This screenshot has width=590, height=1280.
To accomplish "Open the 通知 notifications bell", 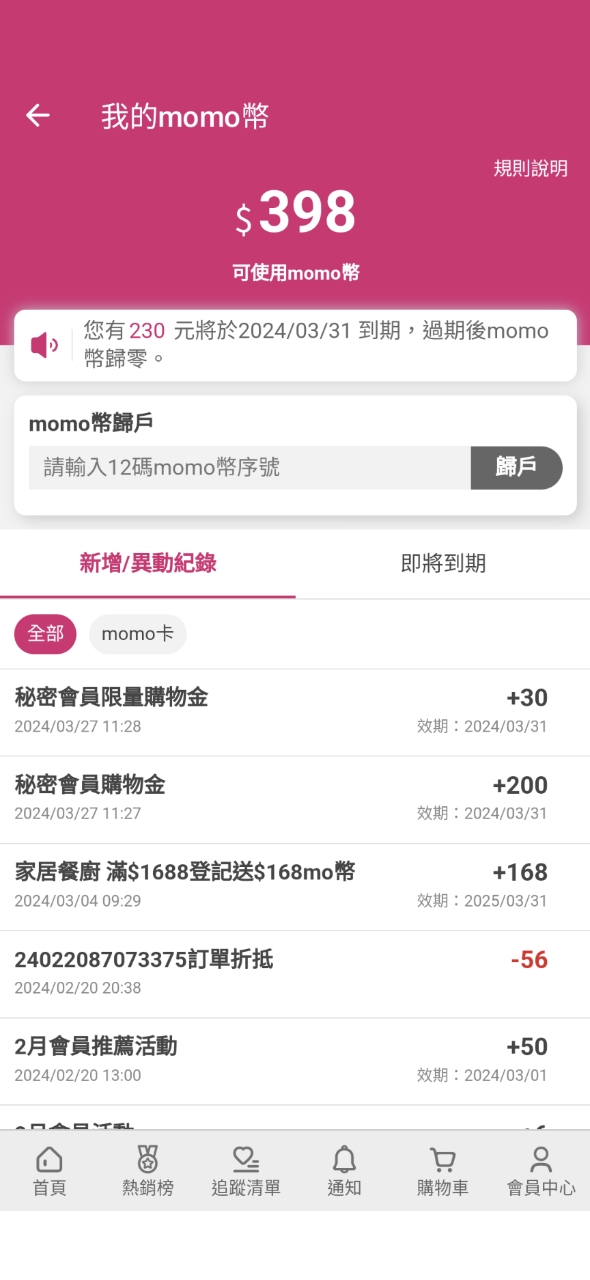I will click(x=344, y=1172).
